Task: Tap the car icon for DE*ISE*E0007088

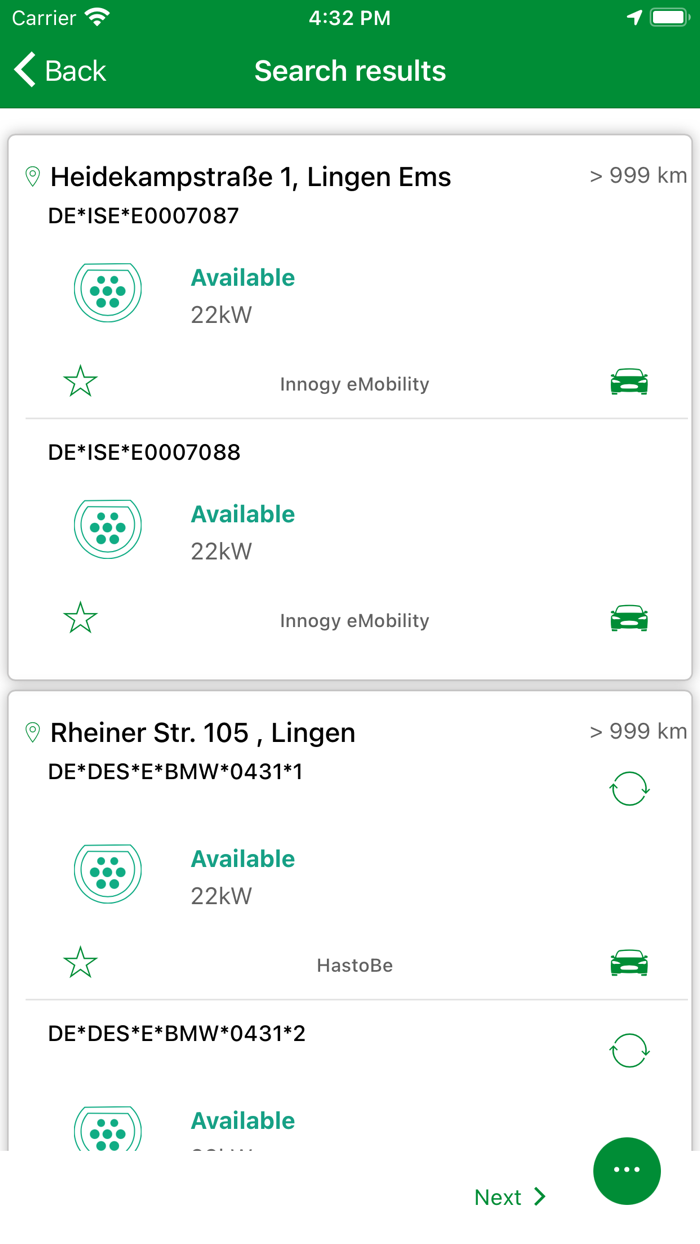Action: (x=629, y=619)
